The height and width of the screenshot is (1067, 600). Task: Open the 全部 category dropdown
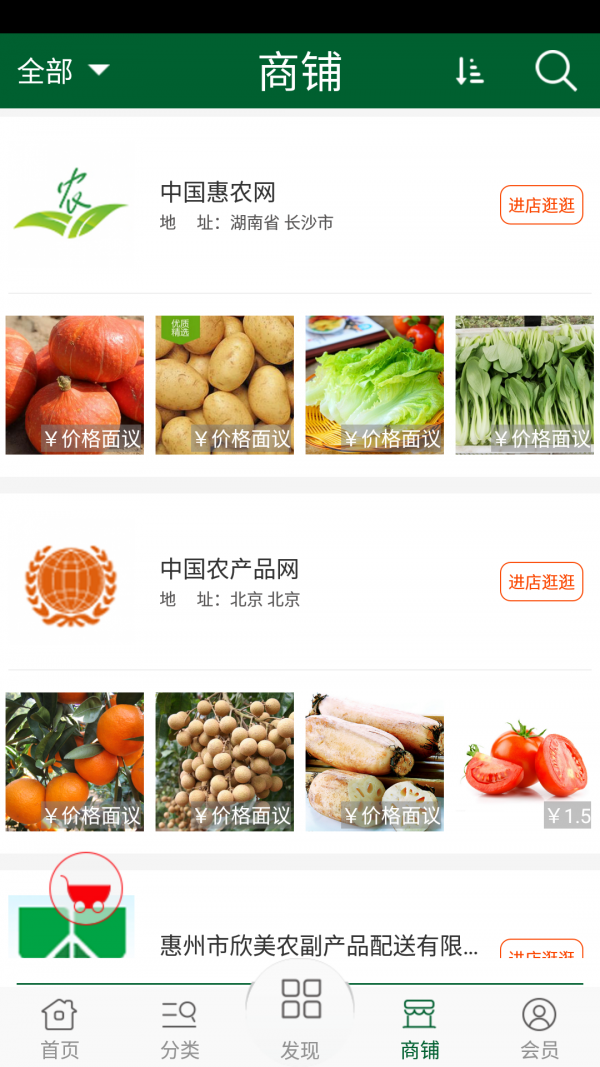click(63, 71)
